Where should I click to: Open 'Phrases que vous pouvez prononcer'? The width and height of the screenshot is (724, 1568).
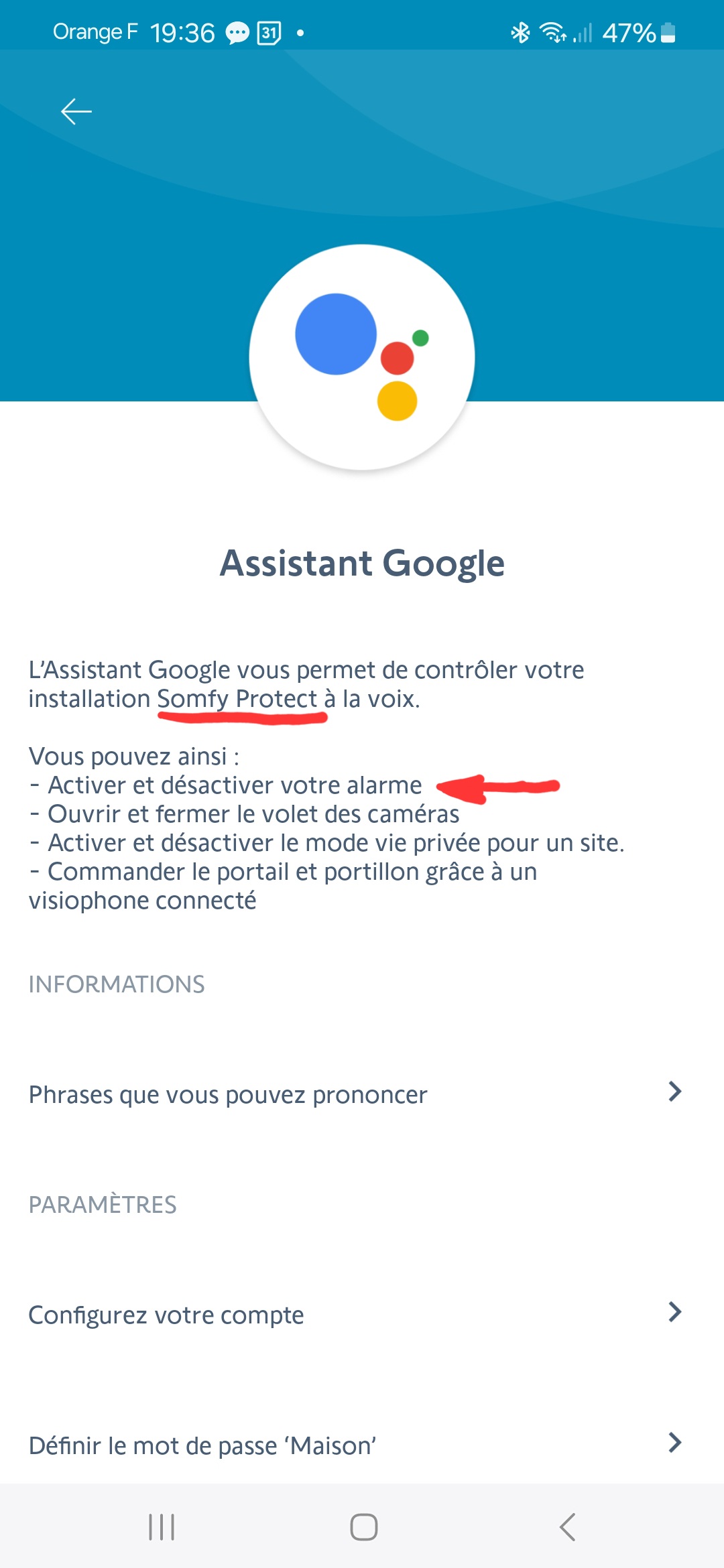355,1094
